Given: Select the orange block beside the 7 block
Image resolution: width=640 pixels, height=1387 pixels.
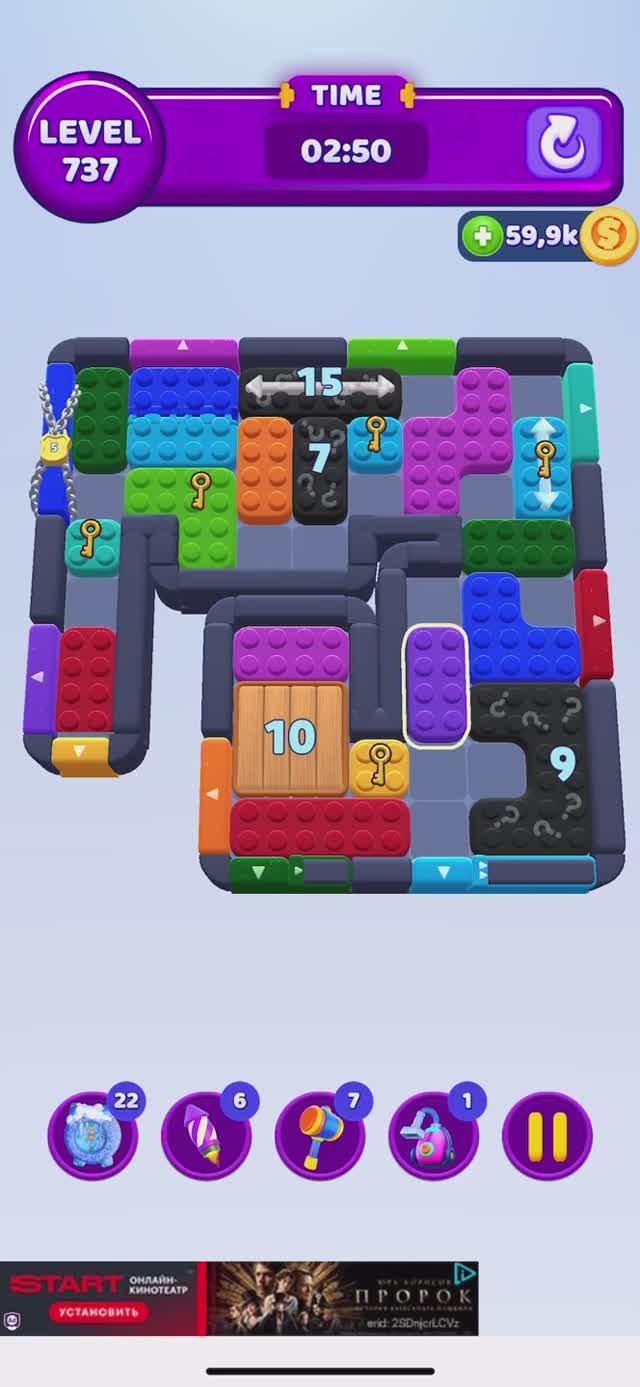Looking at the screenshot, I should (265, 469).
